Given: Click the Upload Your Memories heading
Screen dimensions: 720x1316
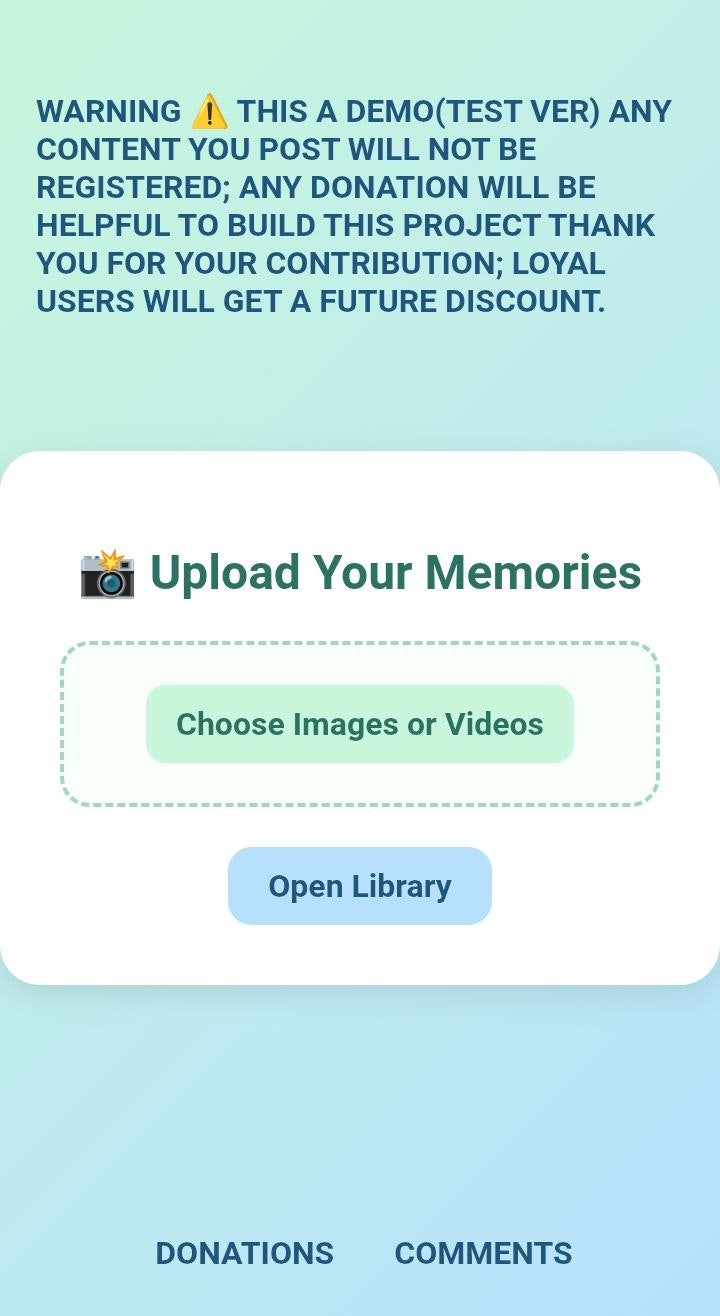Looking at the screenshot, I should click(397, 573).
